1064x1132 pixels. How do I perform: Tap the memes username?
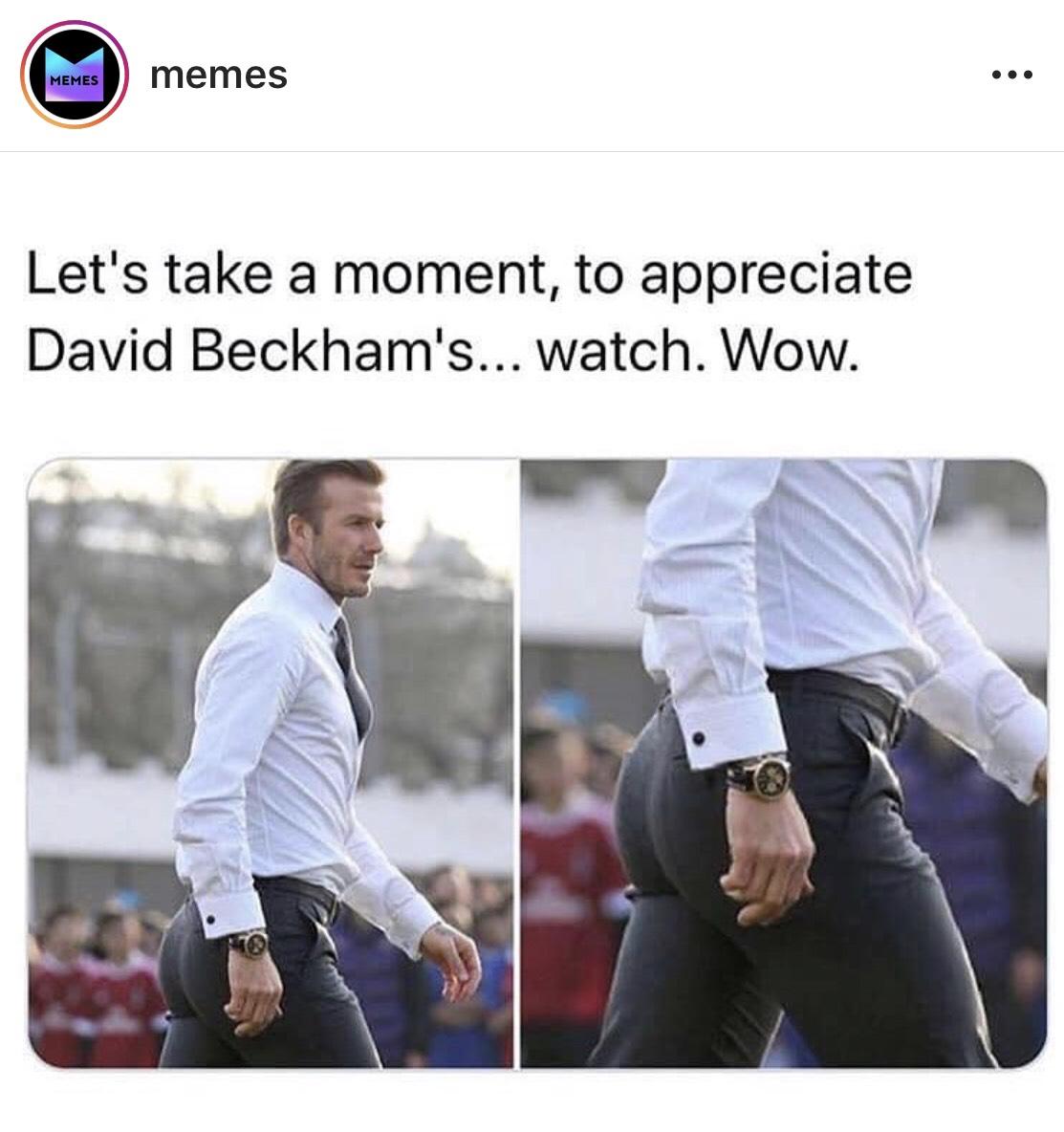pos(218,75)
